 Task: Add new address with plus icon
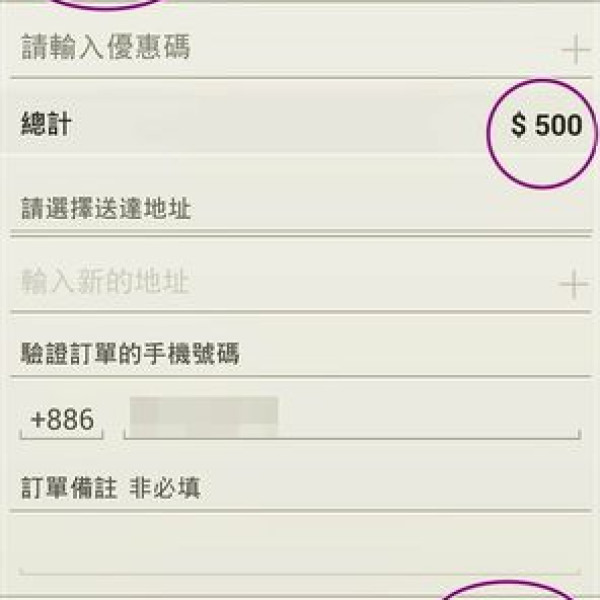(573, 285)
